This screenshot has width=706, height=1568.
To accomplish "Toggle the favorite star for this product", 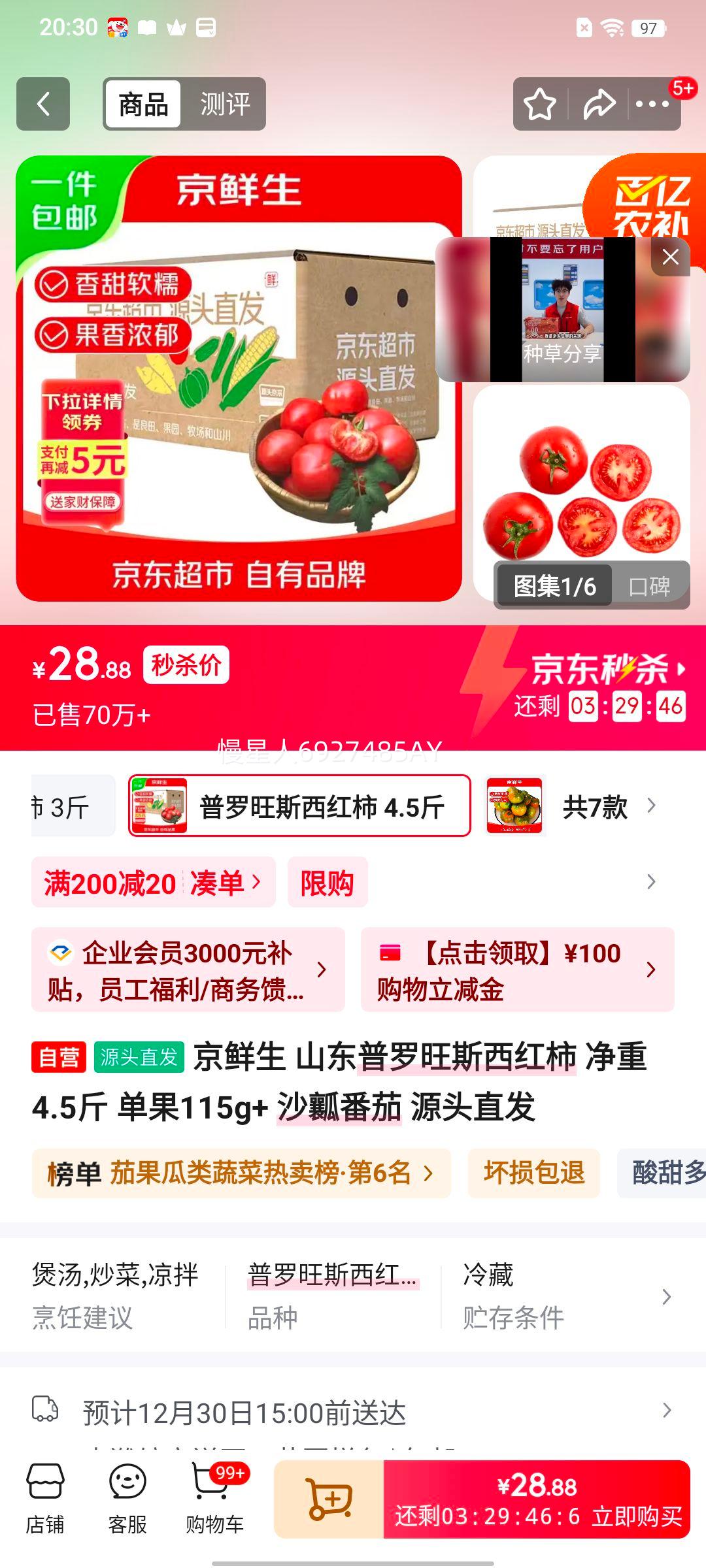I will [540, 105].
